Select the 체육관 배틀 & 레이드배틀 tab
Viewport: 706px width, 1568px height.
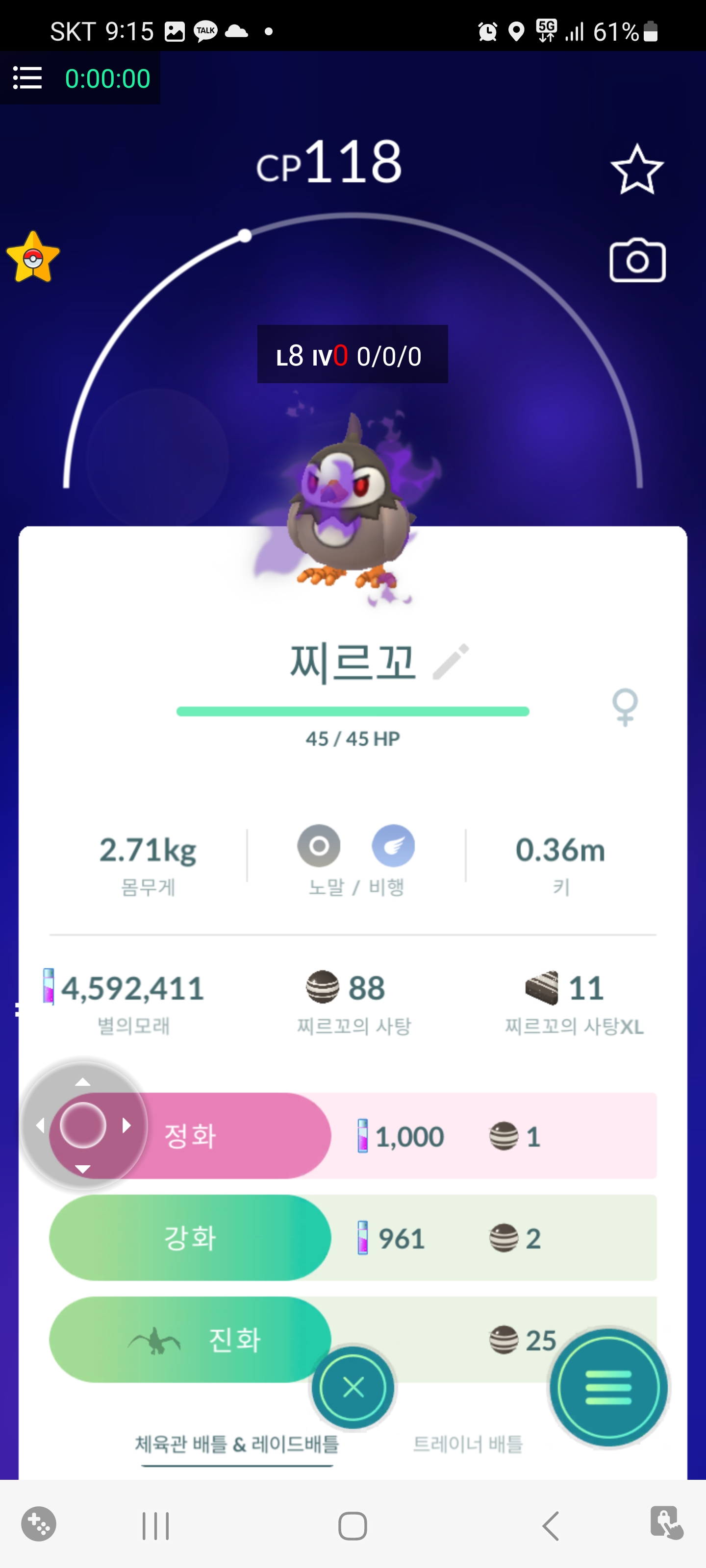coord(236,1444)
